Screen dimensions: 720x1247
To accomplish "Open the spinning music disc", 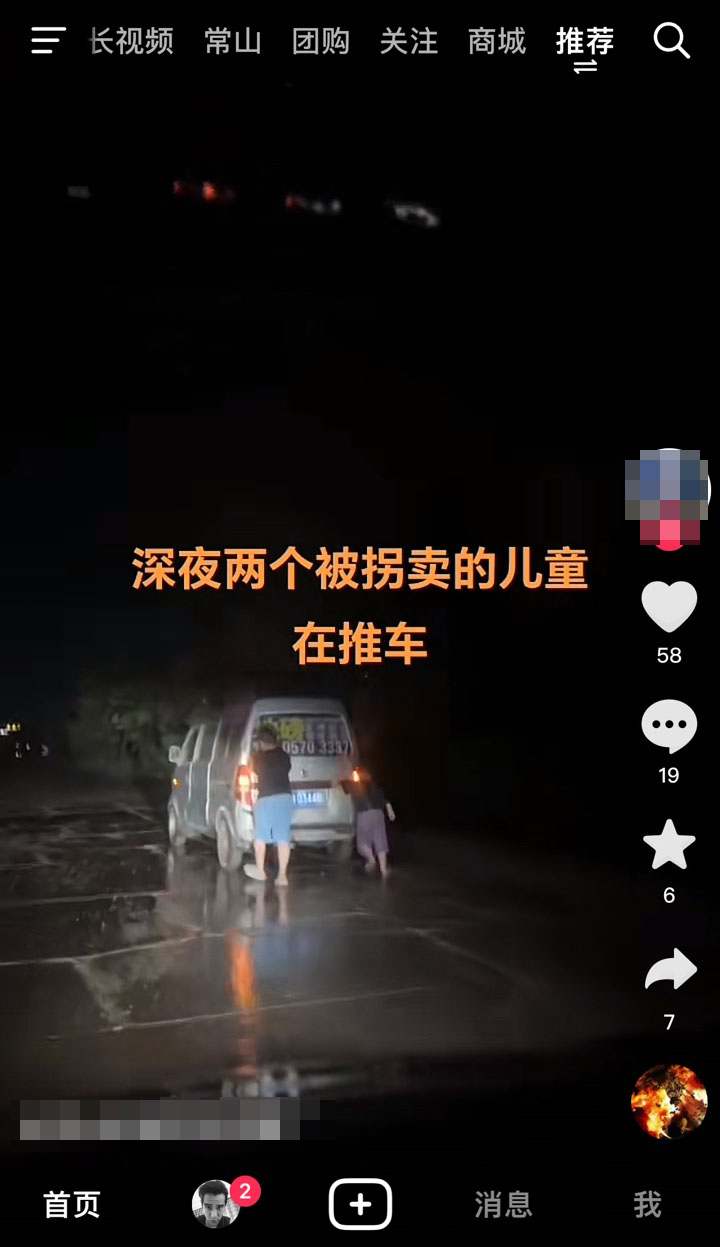I will click(669, 1101).
